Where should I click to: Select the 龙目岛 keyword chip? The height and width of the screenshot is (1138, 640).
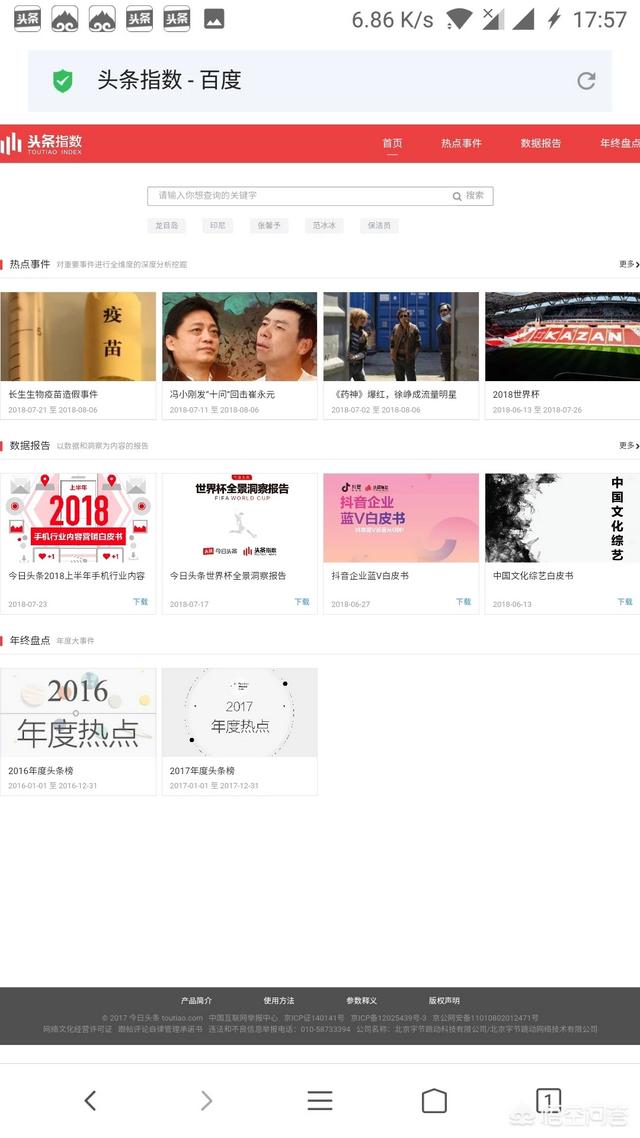[166, 226]
